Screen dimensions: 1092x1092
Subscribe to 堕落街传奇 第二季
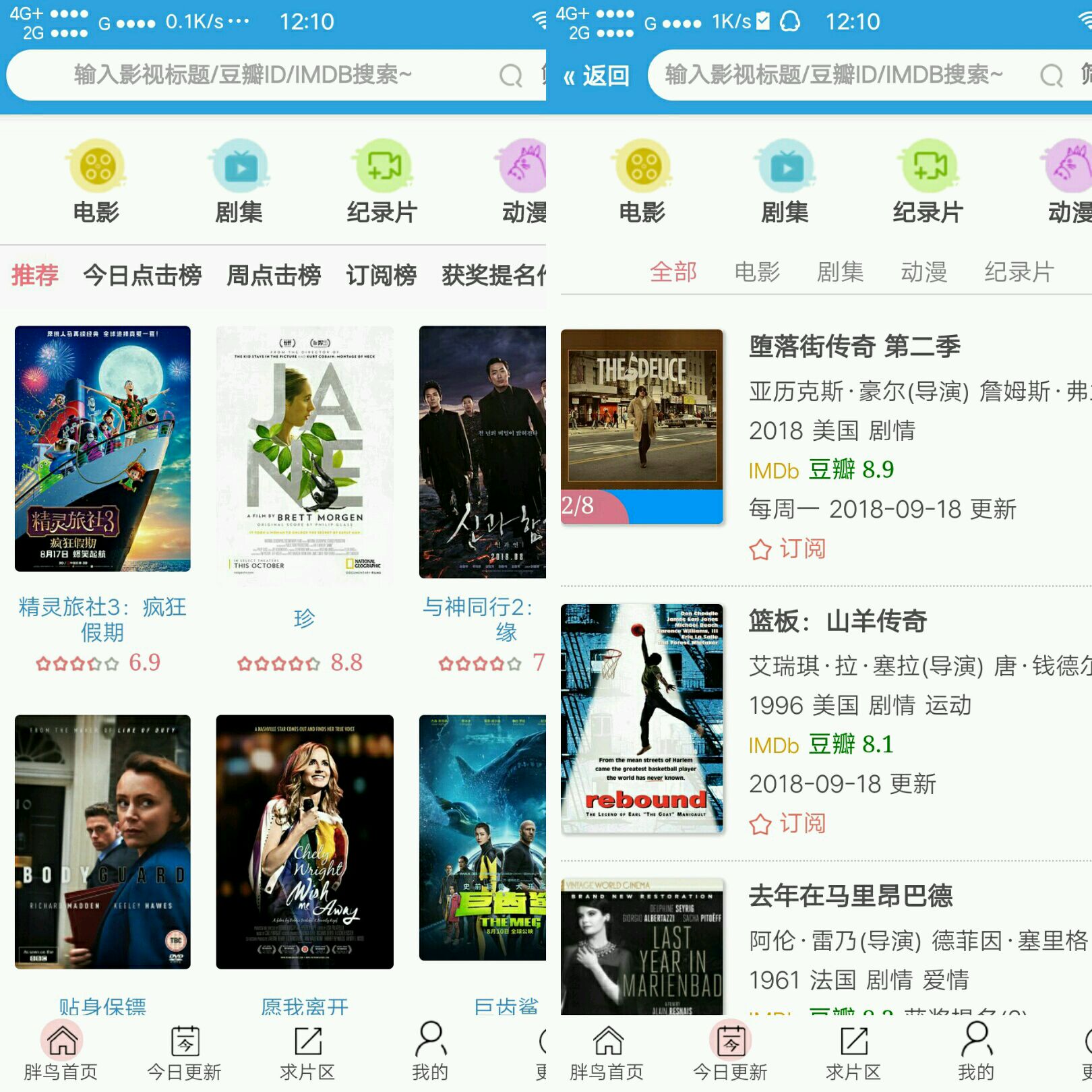pyautogui.click(x=787, y=549)
